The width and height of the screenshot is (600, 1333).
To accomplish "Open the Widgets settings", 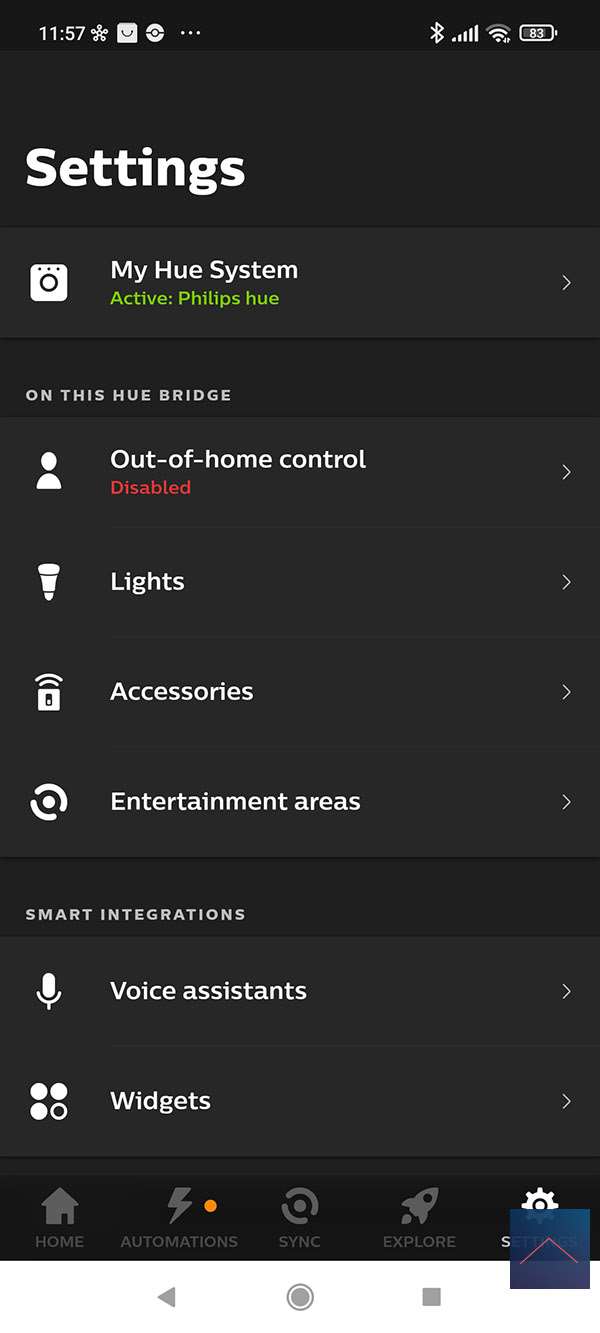I will [x=300, y=1101].
